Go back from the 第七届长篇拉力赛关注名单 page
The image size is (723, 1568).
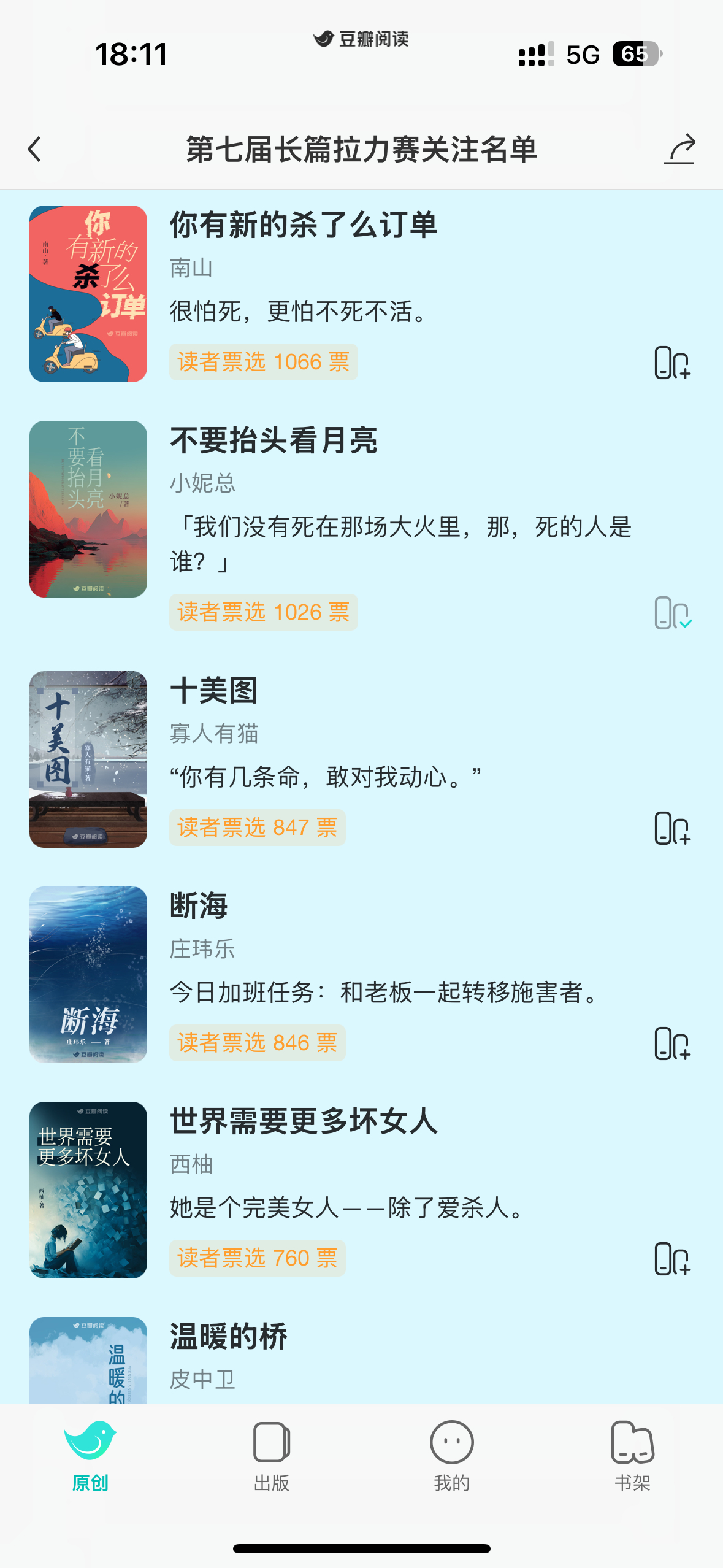coord(35,149)
